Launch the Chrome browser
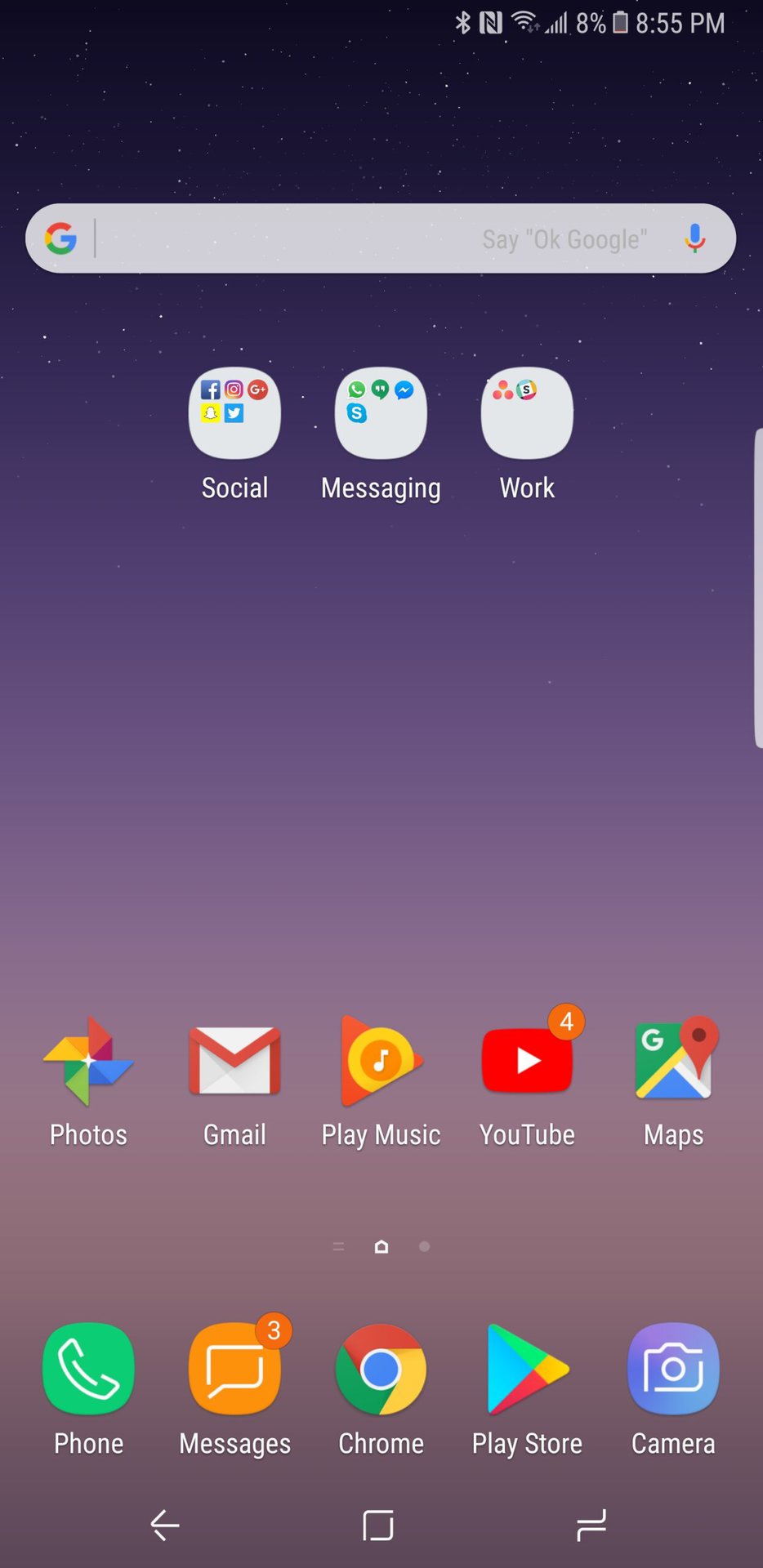 coord(381,1370)
